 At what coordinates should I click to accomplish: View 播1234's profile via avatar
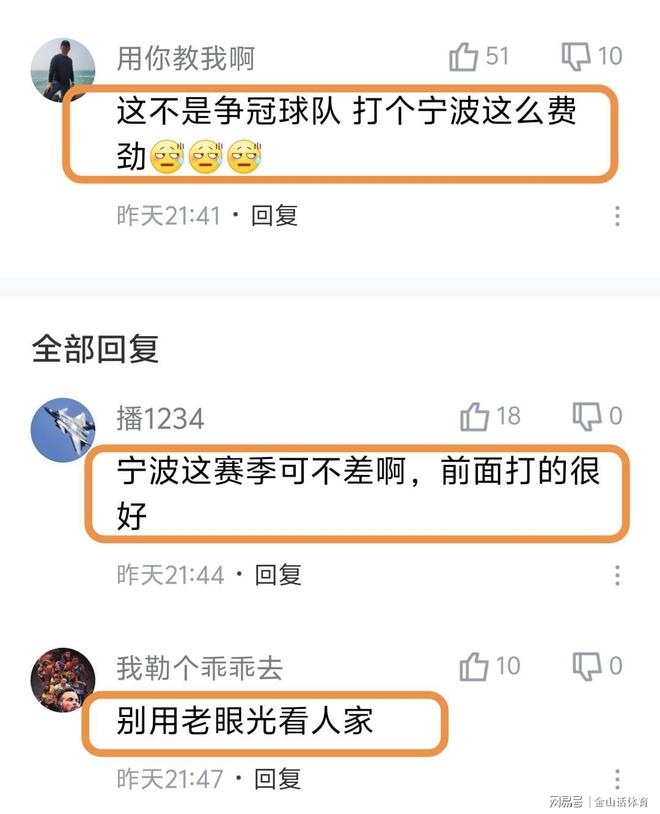[x=63, y=430]
